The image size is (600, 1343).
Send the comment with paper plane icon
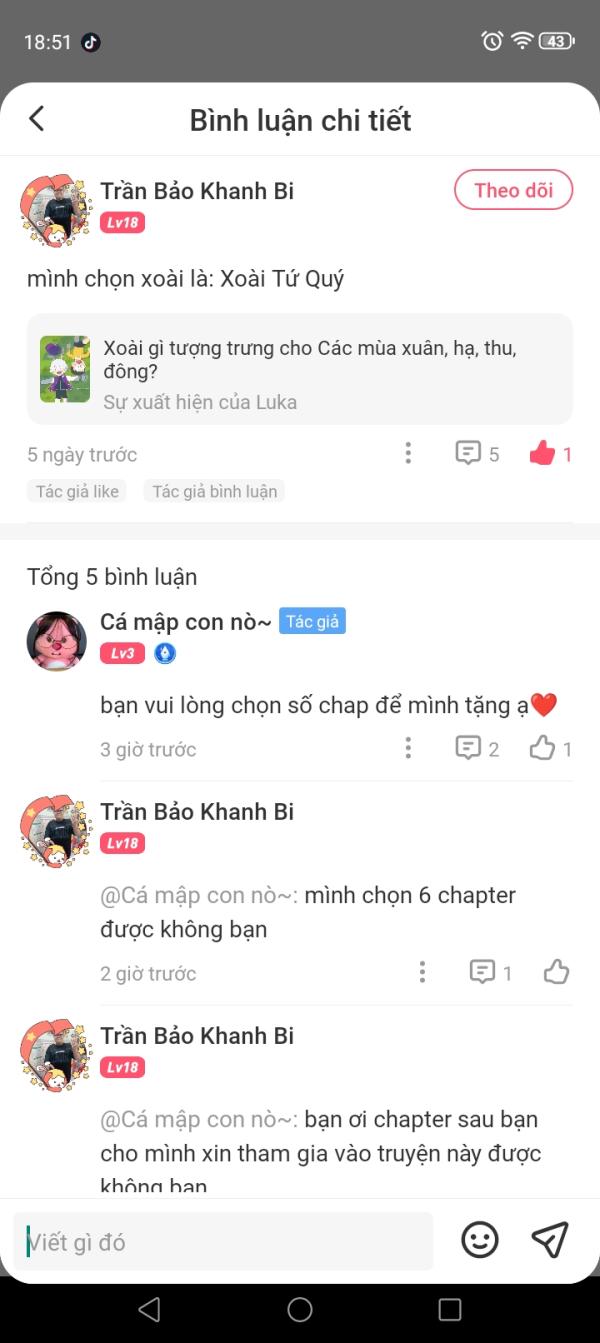[550, 1241]
